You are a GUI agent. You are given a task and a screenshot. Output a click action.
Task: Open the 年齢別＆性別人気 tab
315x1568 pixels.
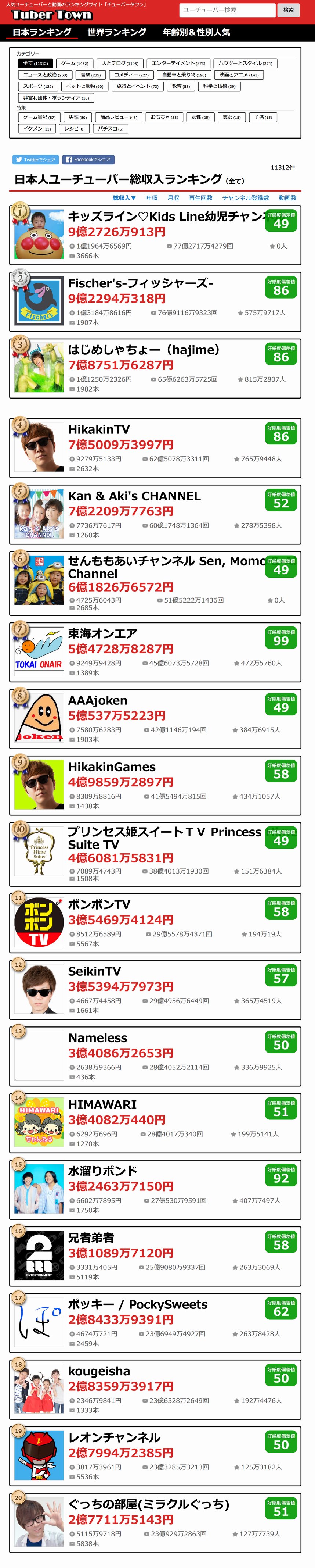point(196,32)
